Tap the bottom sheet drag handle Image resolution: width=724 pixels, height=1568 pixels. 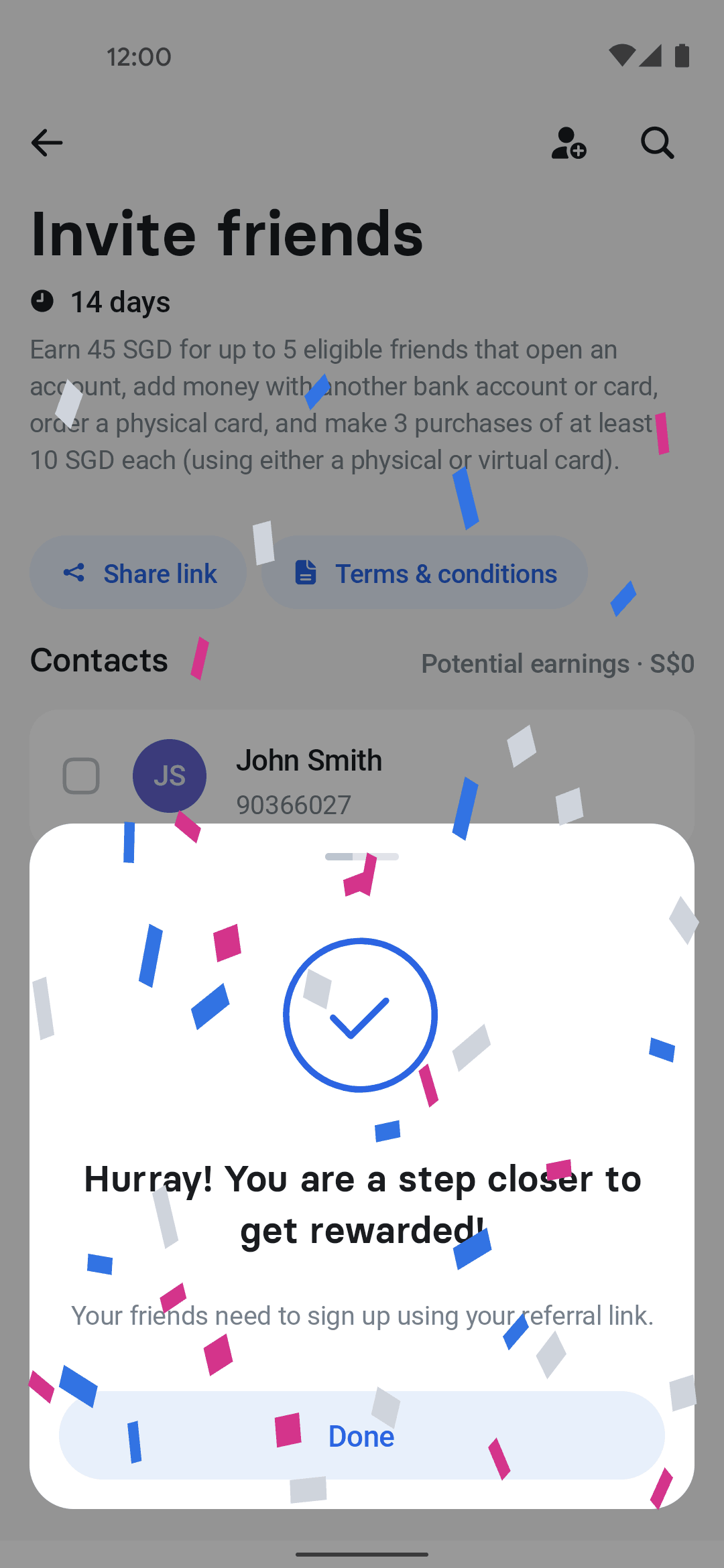pyautogui.click(x=362, y=856)
